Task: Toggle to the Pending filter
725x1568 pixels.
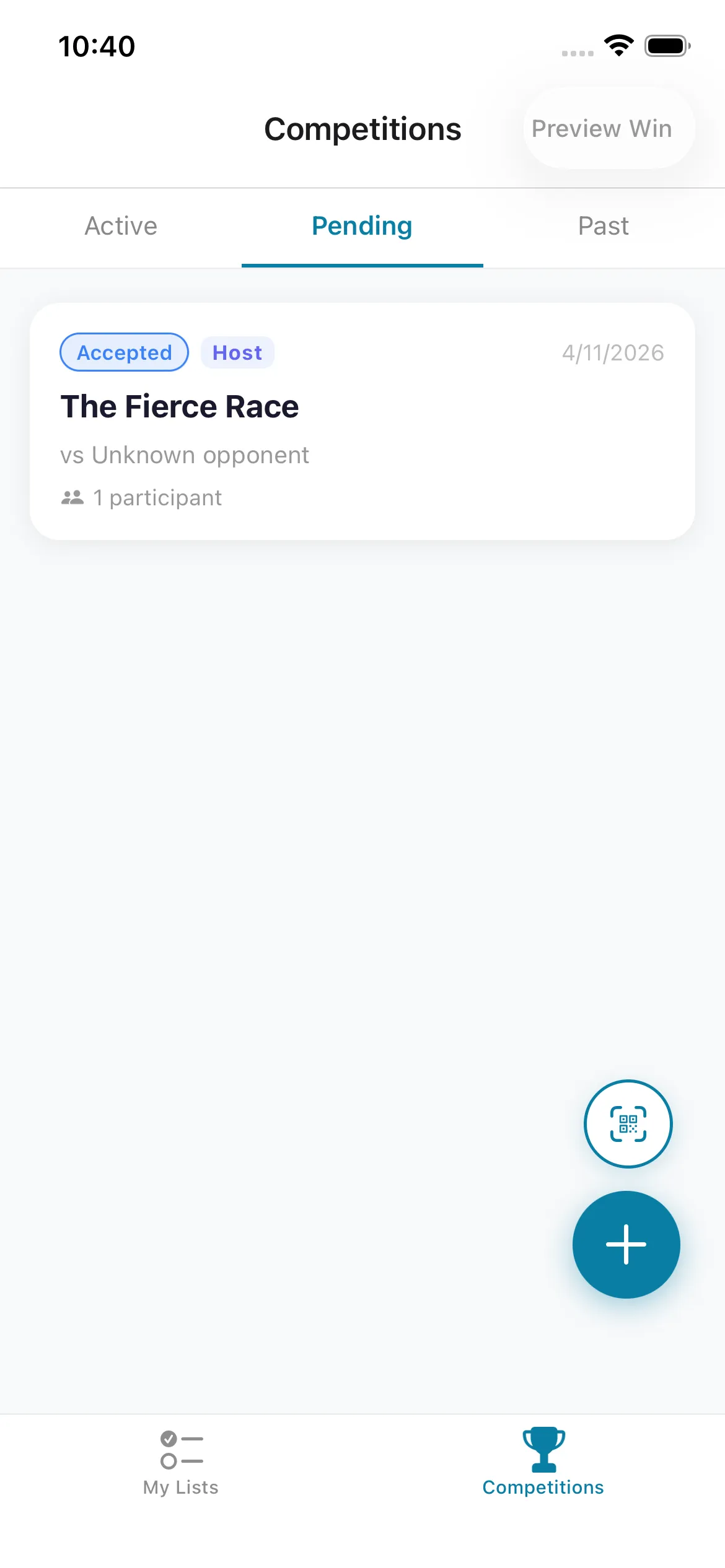Action: pyautogui.click(x=362, y=226)
